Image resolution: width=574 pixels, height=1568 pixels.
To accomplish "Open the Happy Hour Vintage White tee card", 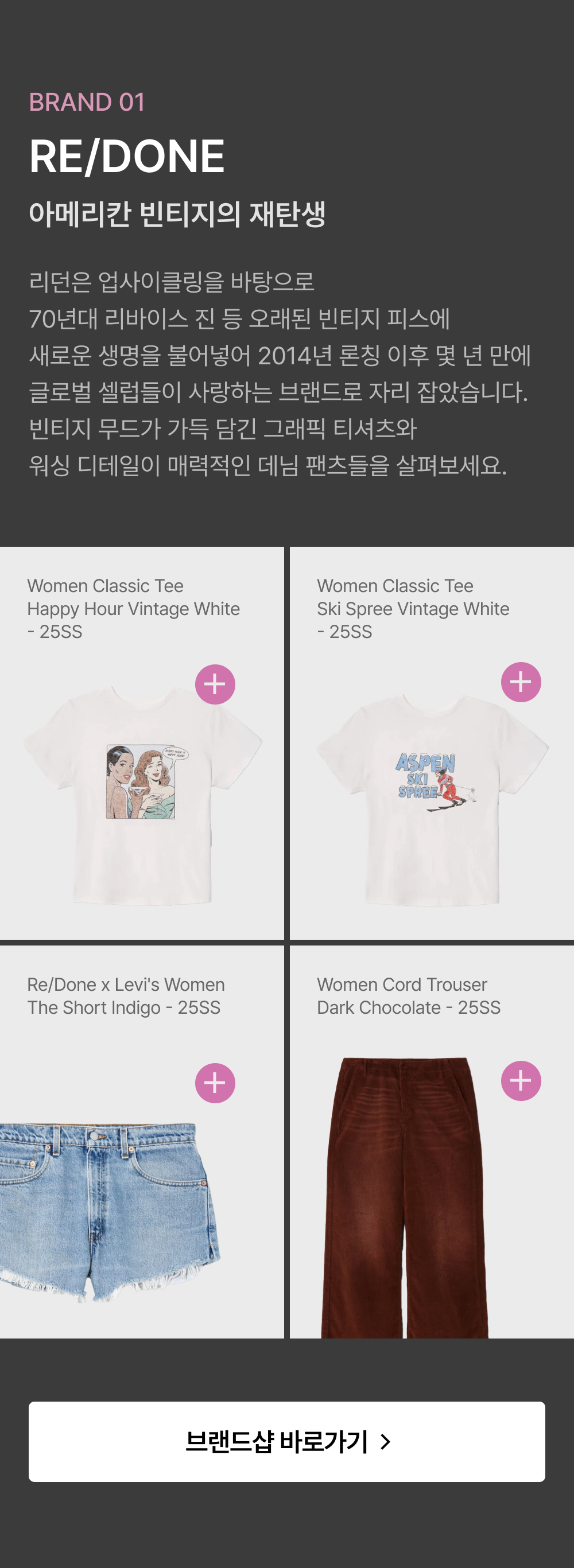I will [x=142, y=742].
